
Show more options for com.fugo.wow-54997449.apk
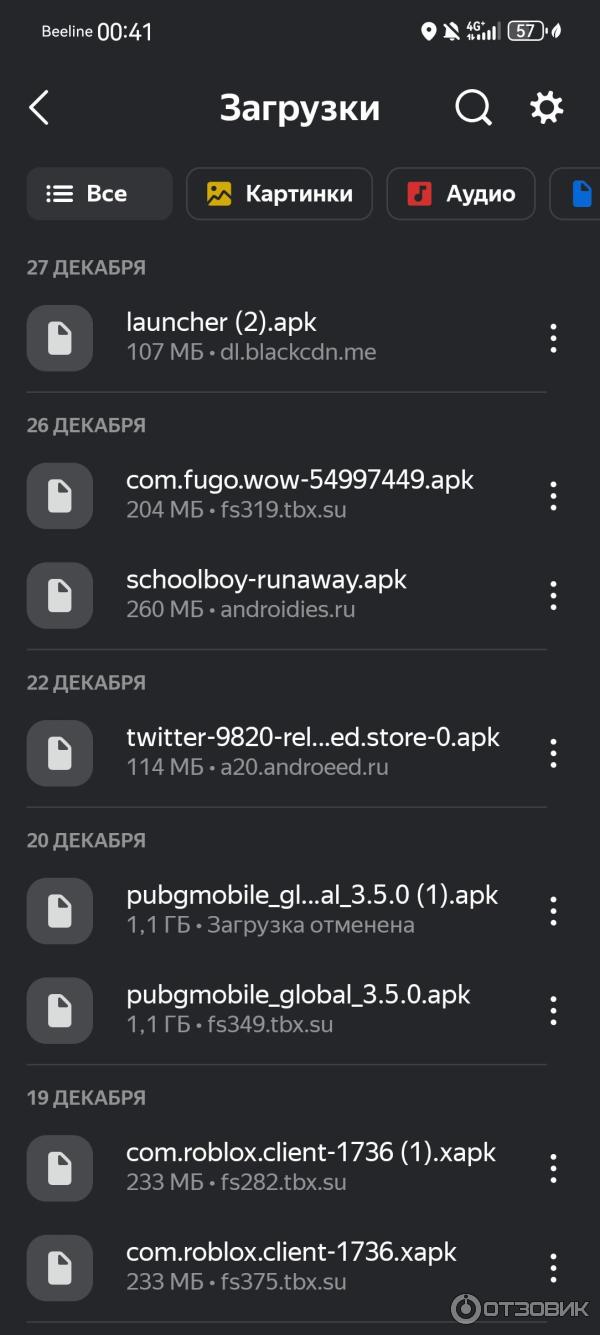(x=553, y=496)
